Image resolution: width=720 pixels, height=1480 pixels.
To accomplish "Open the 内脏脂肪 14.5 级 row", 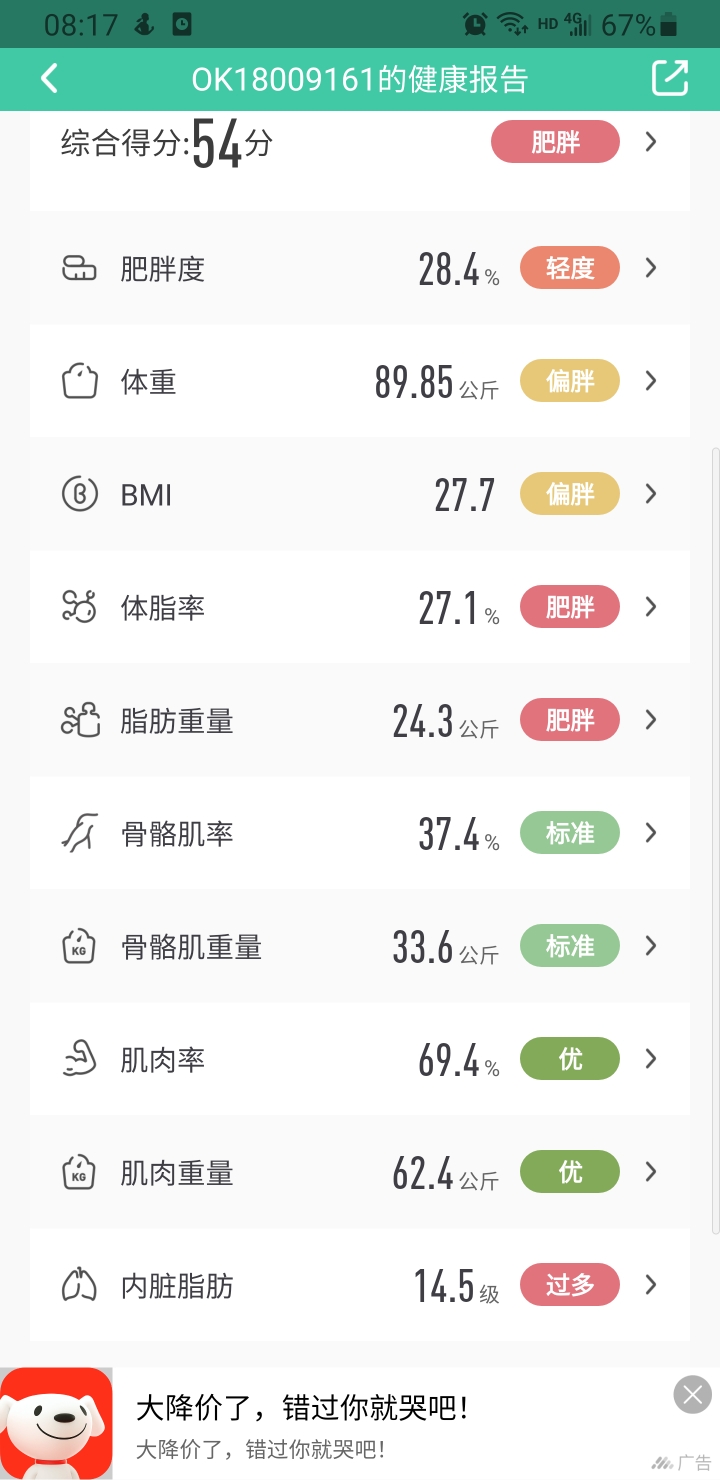I will [x=360, y=1285].
